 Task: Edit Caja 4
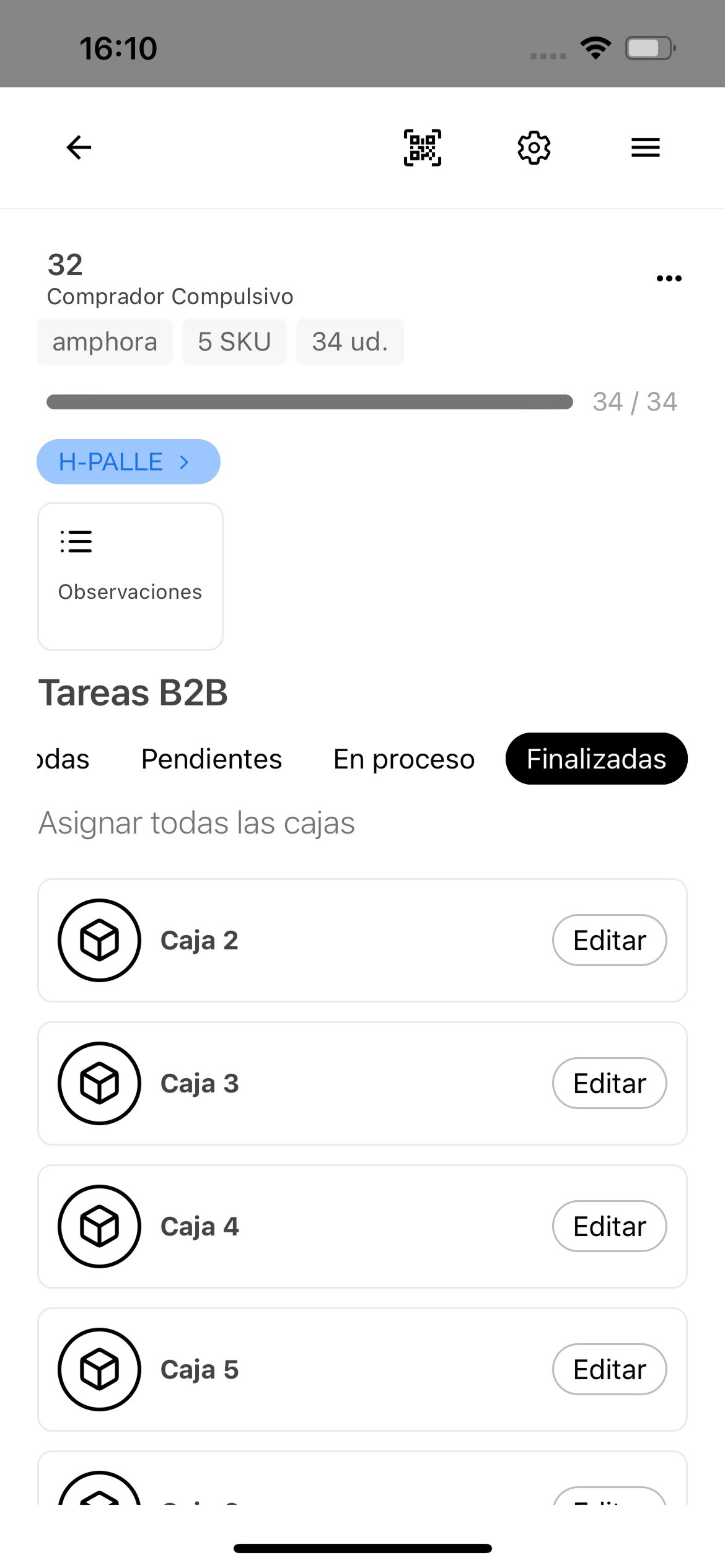(x=609, y=1226)
